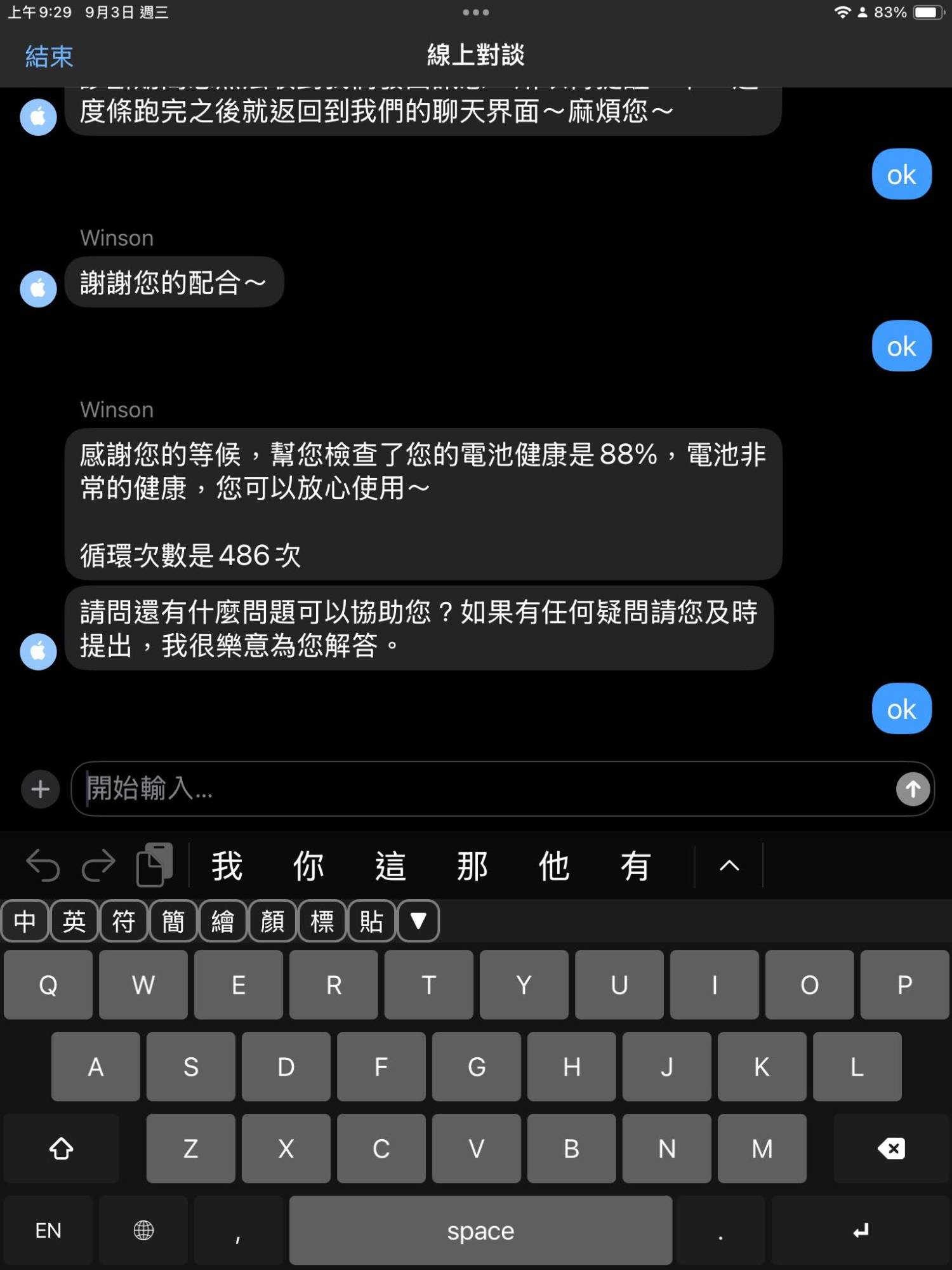Image resolution: width=952 pixels, height=1270 pixels.
Task: Open the 貼 paste panel
Action: (x=371, y=921)
